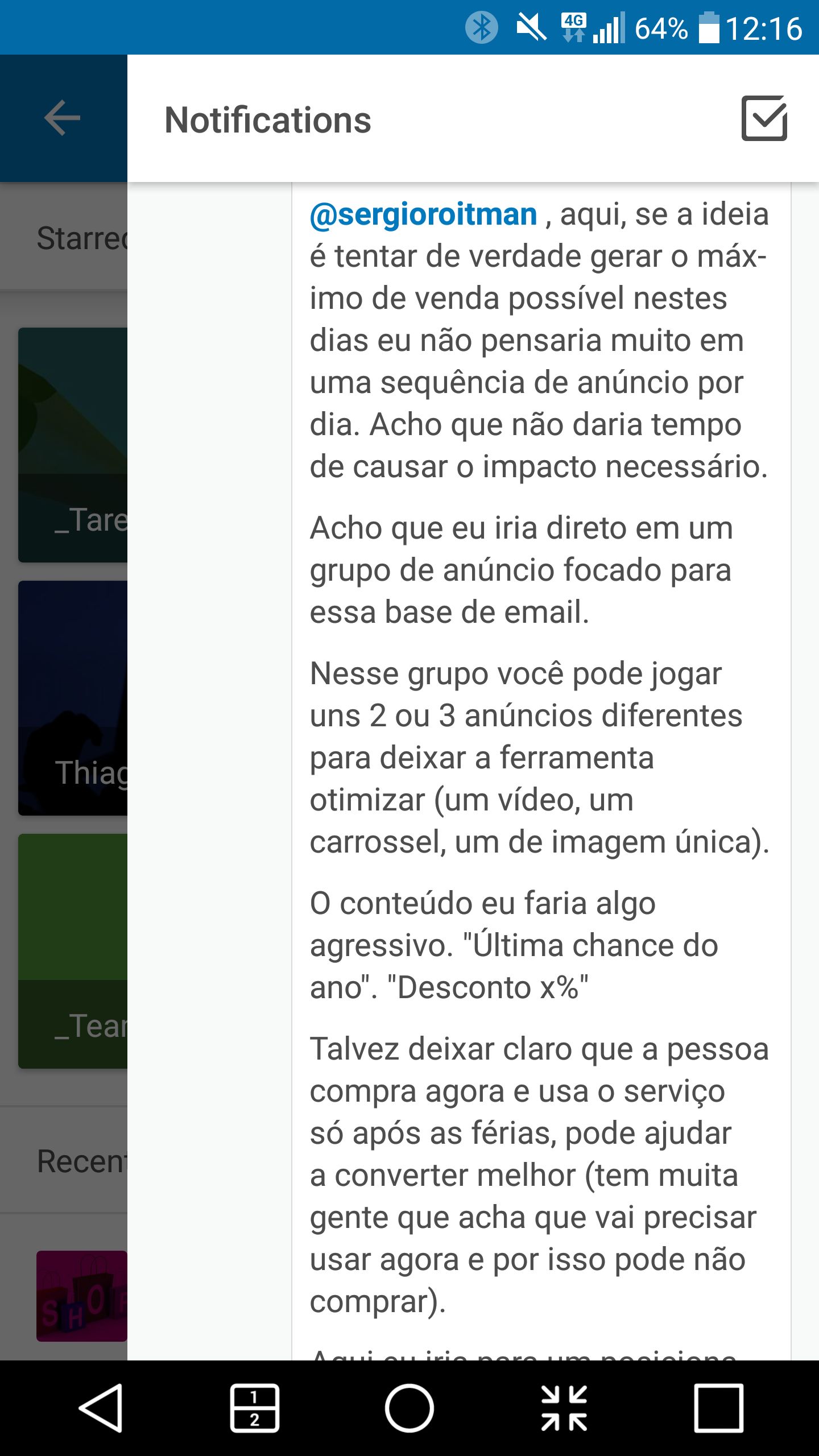Open the Thiag board tile

[73, 698]
